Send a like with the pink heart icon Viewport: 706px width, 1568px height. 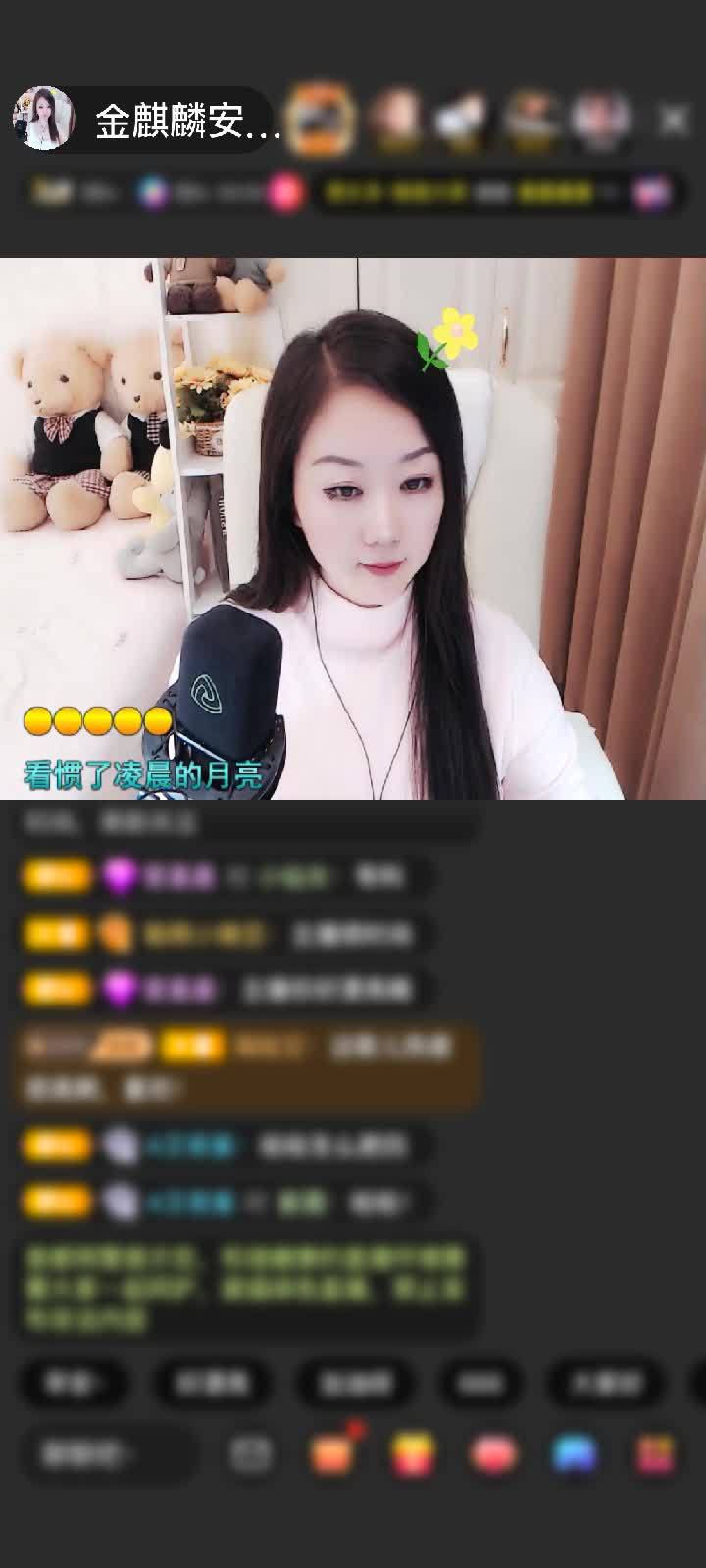tap(494, 1454)
